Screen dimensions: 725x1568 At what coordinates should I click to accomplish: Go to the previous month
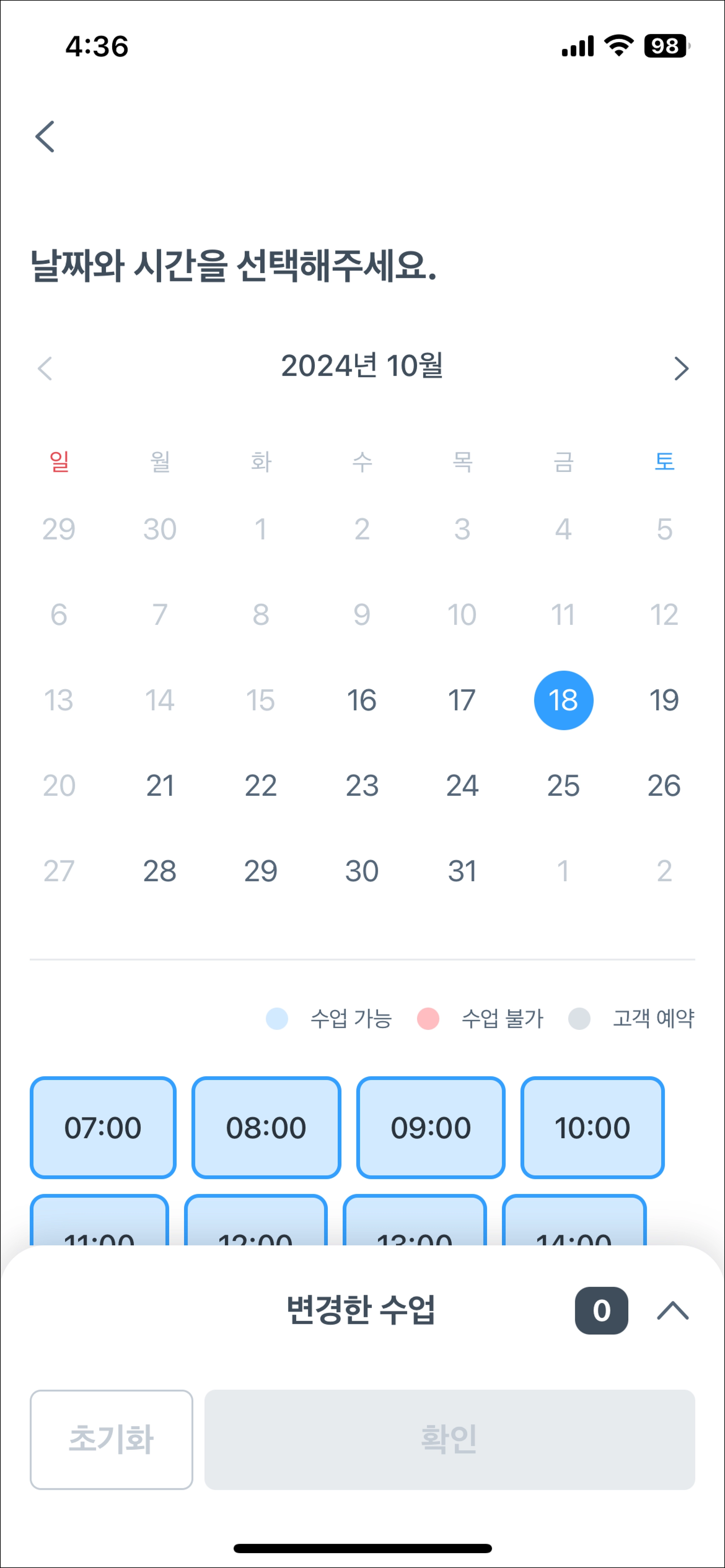[x=45, y=368]
